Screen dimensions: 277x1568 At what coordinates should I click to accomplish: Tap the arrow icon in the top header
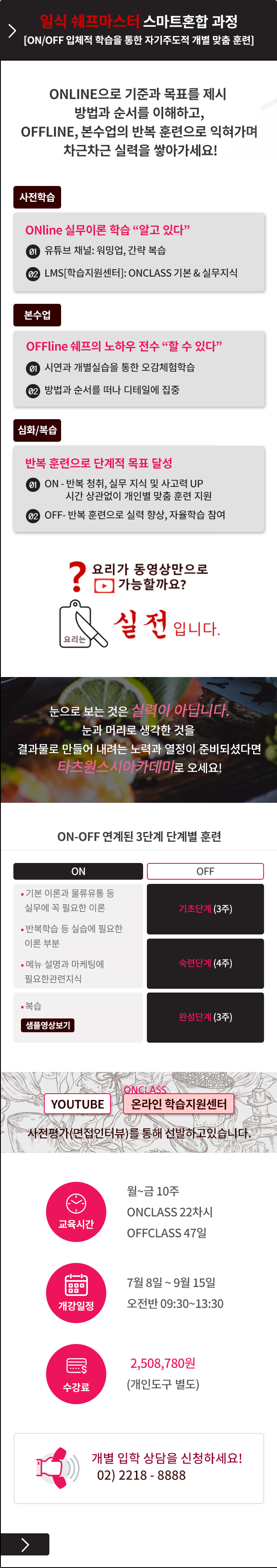[x=12, y=31]
